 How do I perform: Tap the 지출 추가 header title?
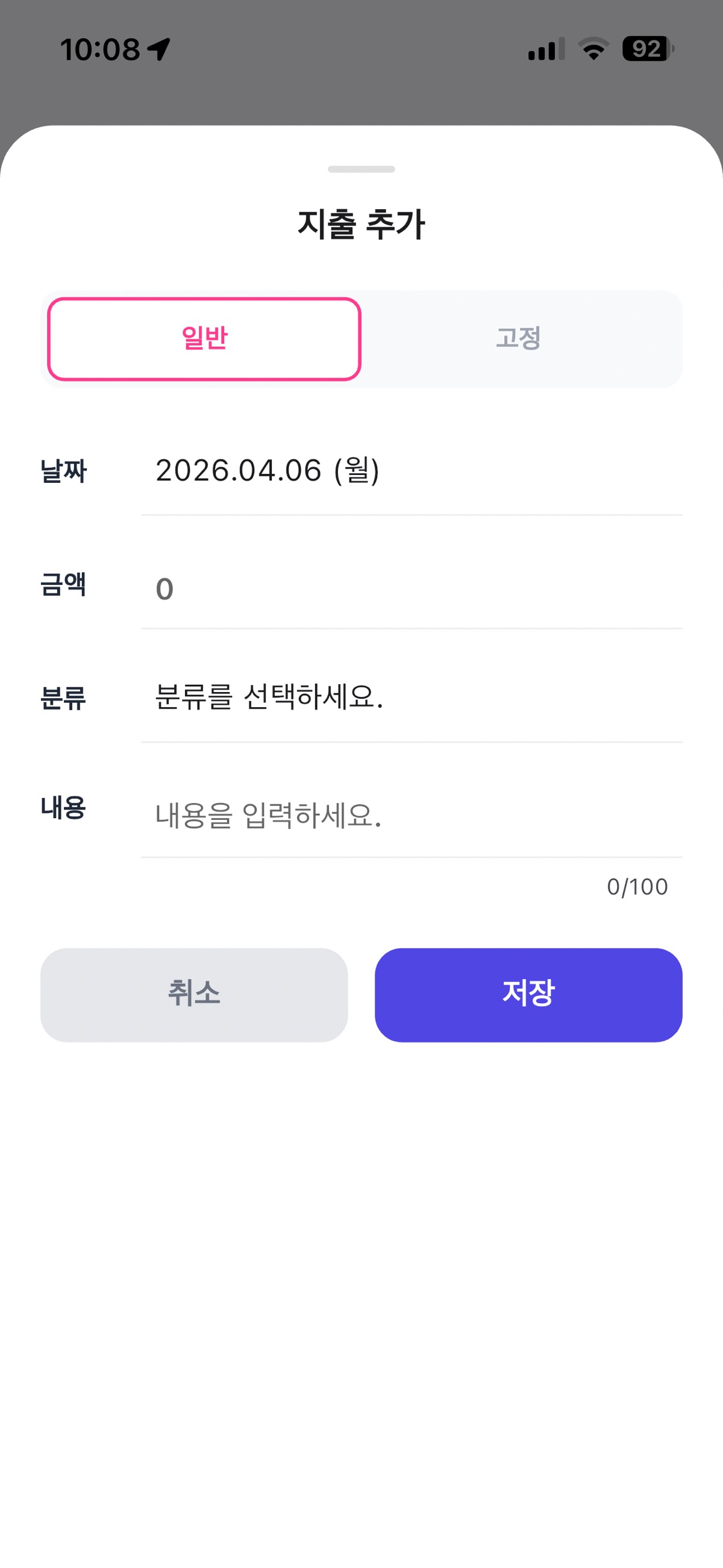click(x=361, y=224)
